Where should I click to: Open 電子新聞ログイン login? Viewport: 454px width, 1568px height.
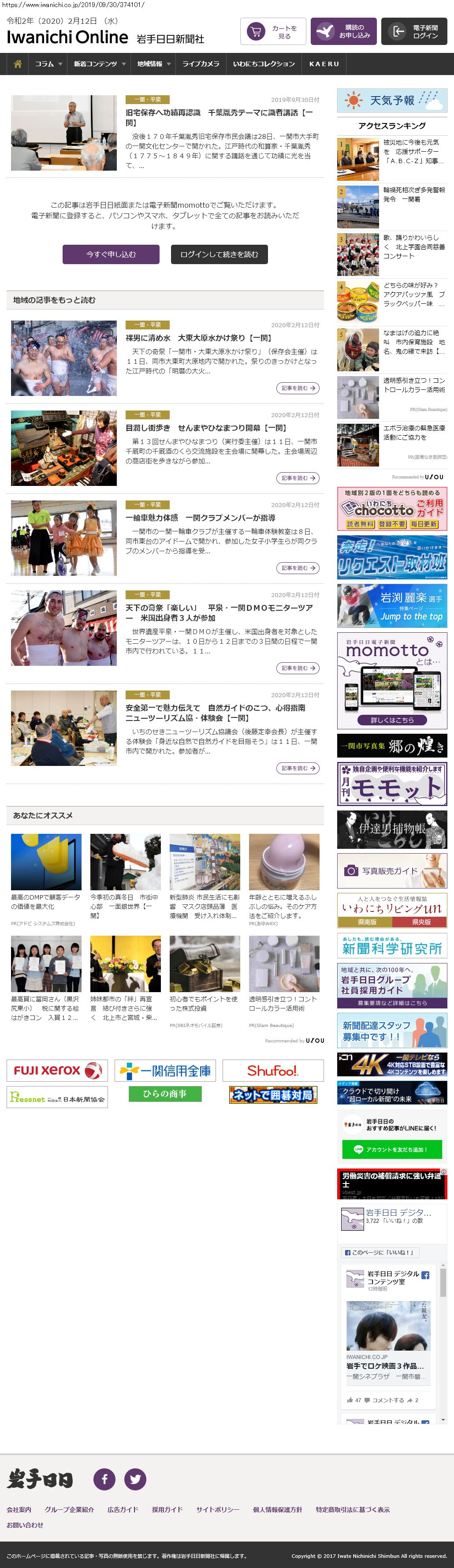414,32
